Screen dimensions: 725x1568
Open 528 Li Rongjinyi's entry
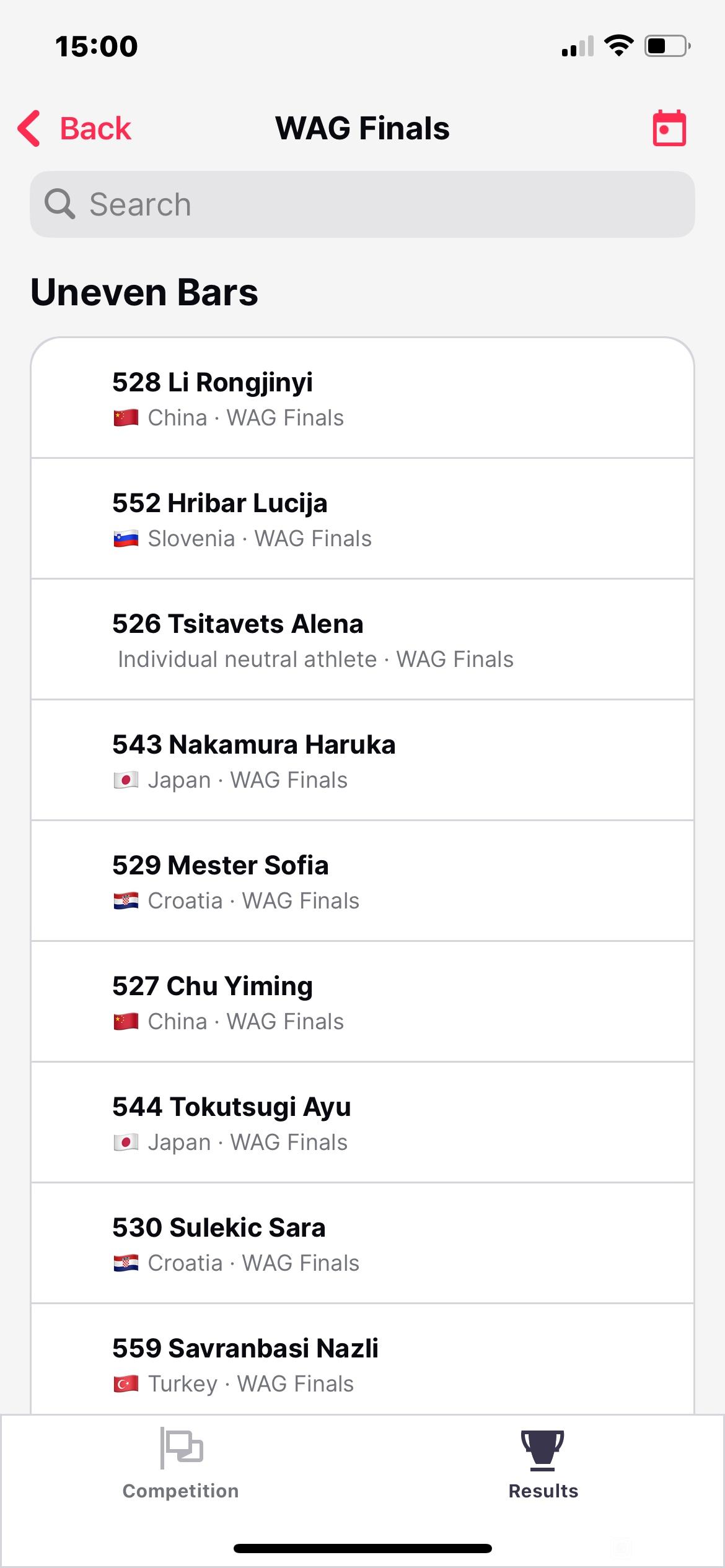(x=362, y=398)
